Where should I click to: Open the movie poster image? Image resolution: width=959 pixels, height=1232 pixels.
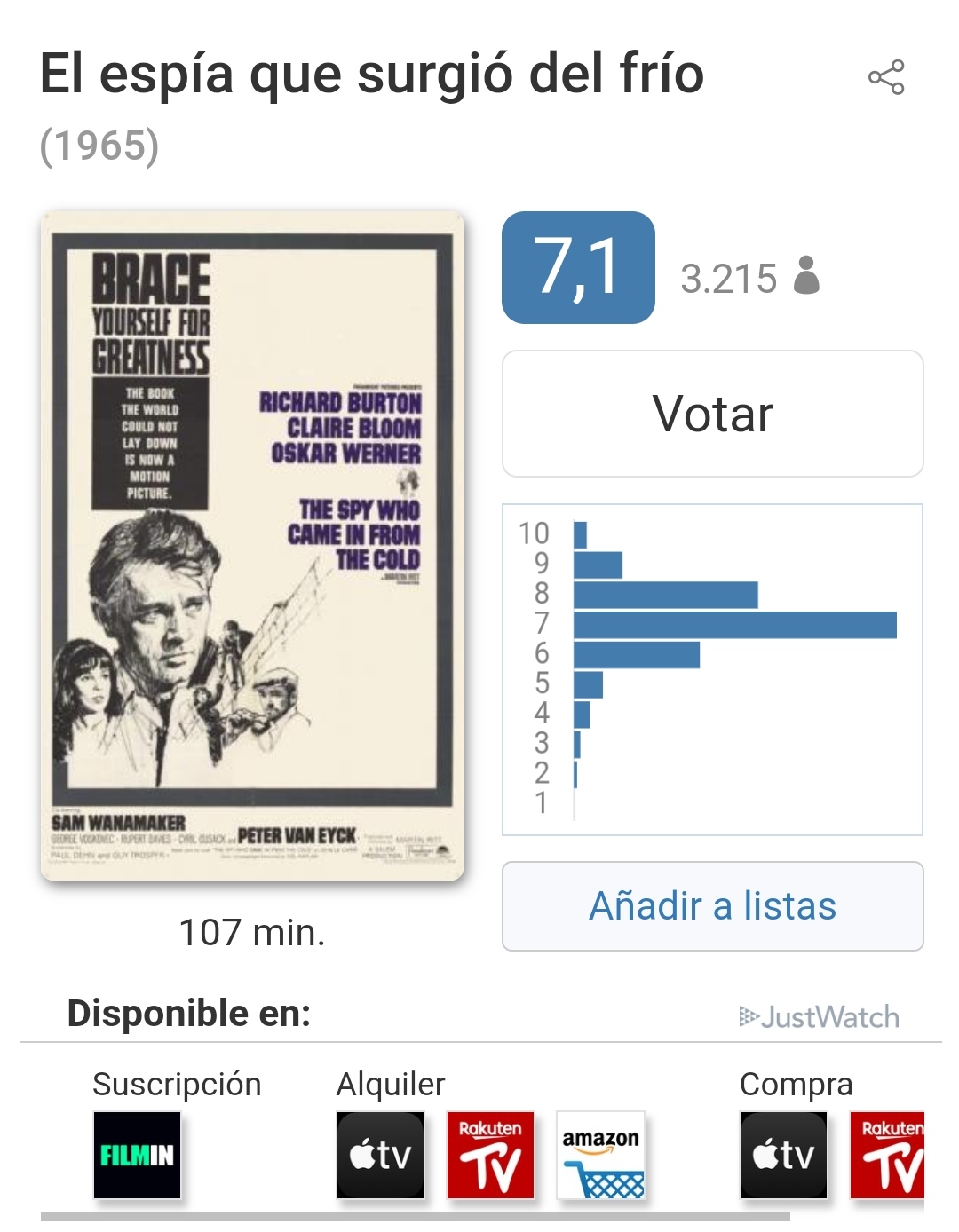(x=252, y=545)
